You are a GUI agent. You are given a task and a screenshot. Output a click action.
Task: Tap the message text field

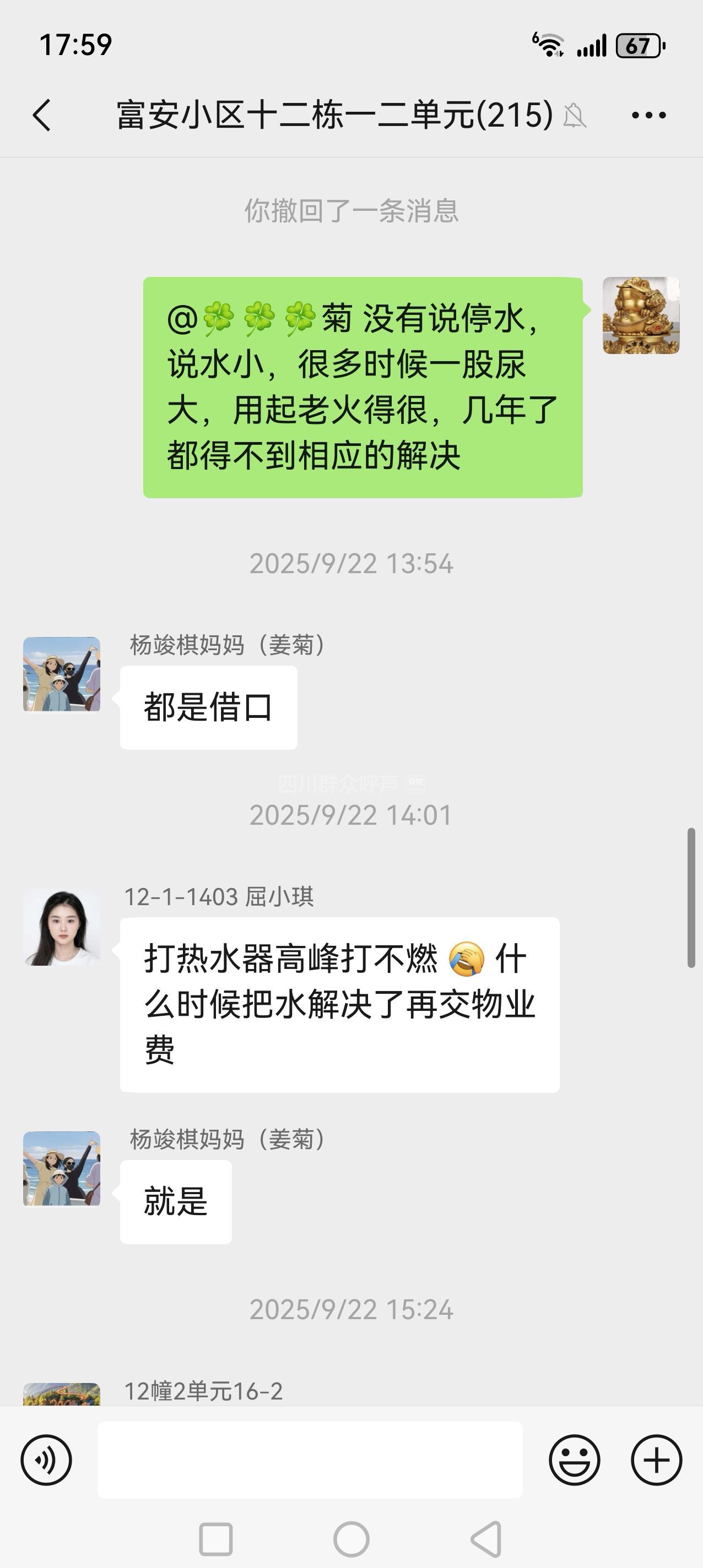(x=310, y=1460)
